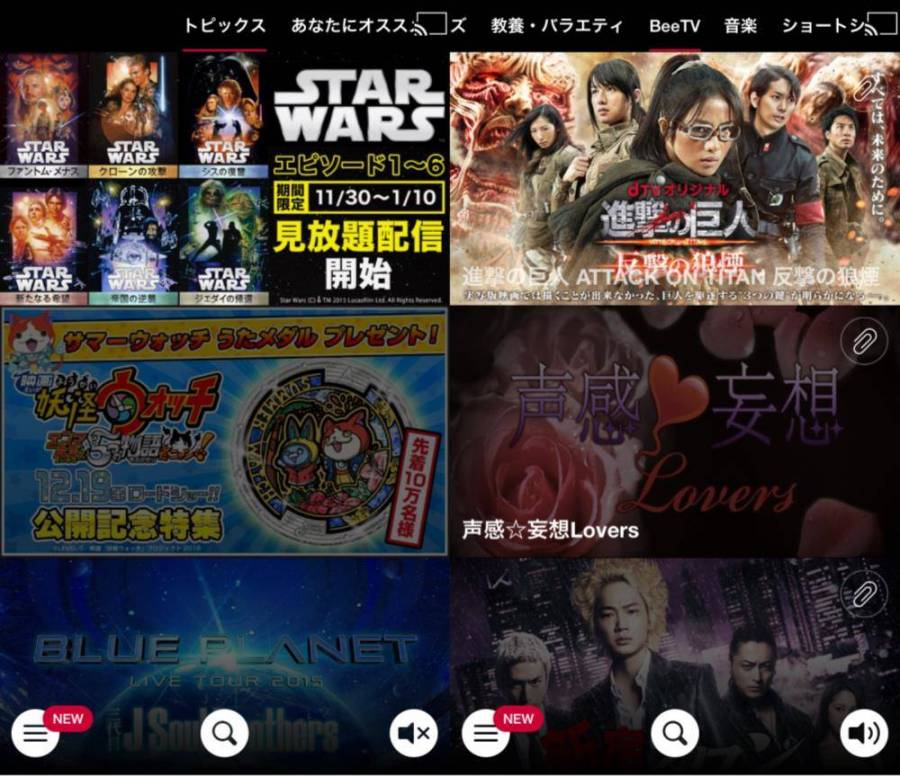The width and height of the screenshot is (900, 776).
Task: Tap the search icon over the BLUE PLANET banner
Action: pos(224,734)
